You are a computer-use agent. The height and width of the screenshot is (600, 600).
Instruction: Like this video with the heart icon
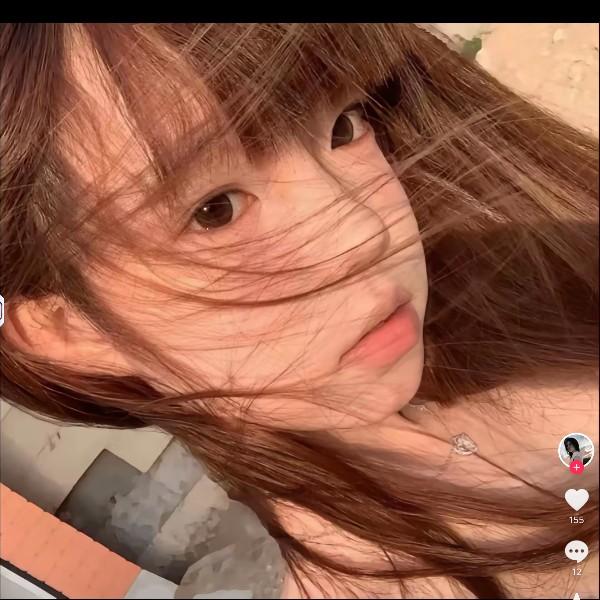(576, 499)
